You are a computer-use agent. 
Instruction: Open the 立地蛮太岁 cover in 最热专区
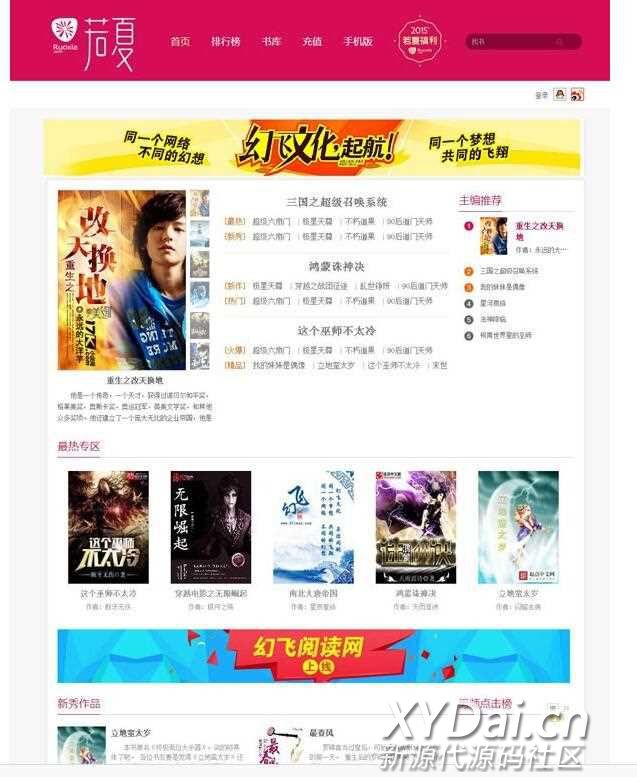point(518,527)
